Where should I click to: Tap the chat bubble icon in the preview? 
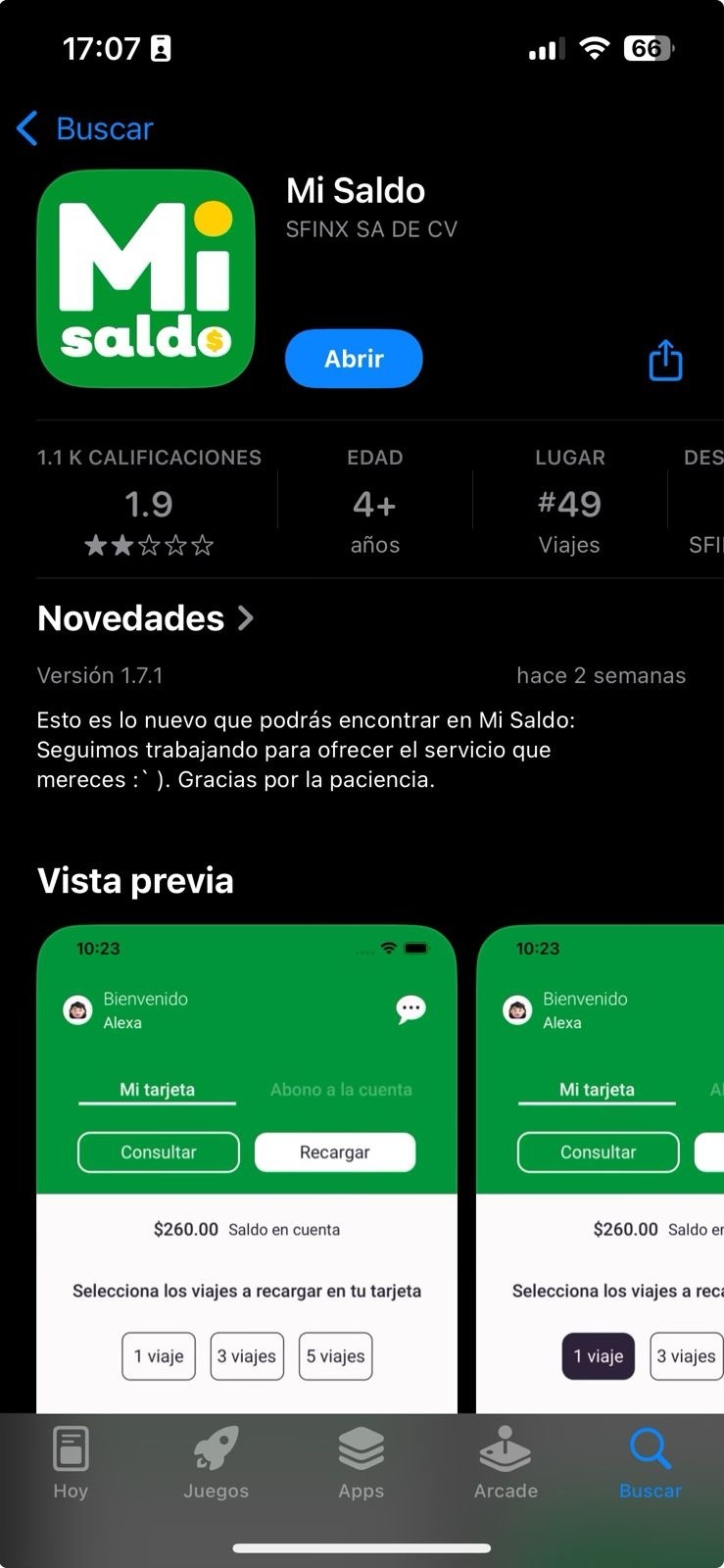click(x=410, y=1008)
